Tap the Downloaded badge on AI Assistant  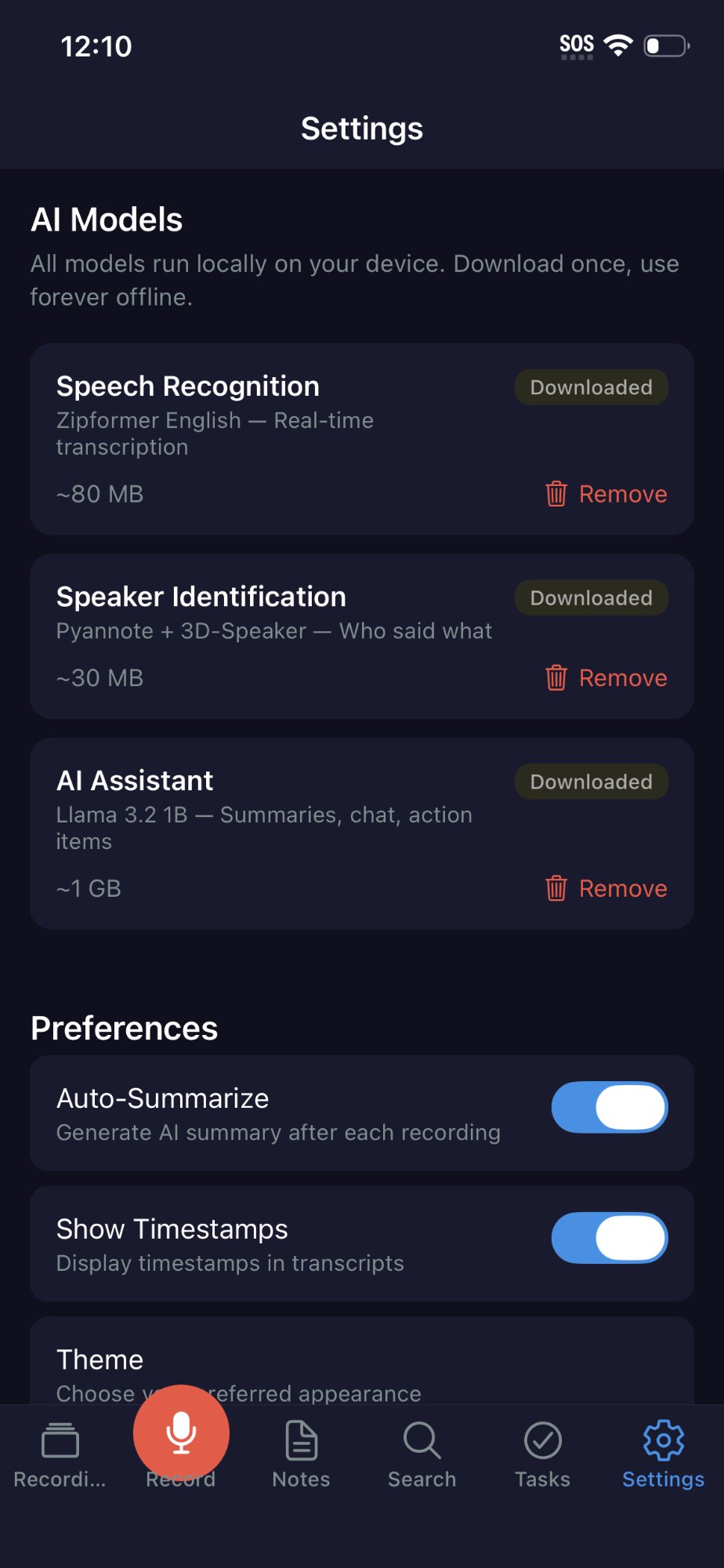[x=590, y=781]
